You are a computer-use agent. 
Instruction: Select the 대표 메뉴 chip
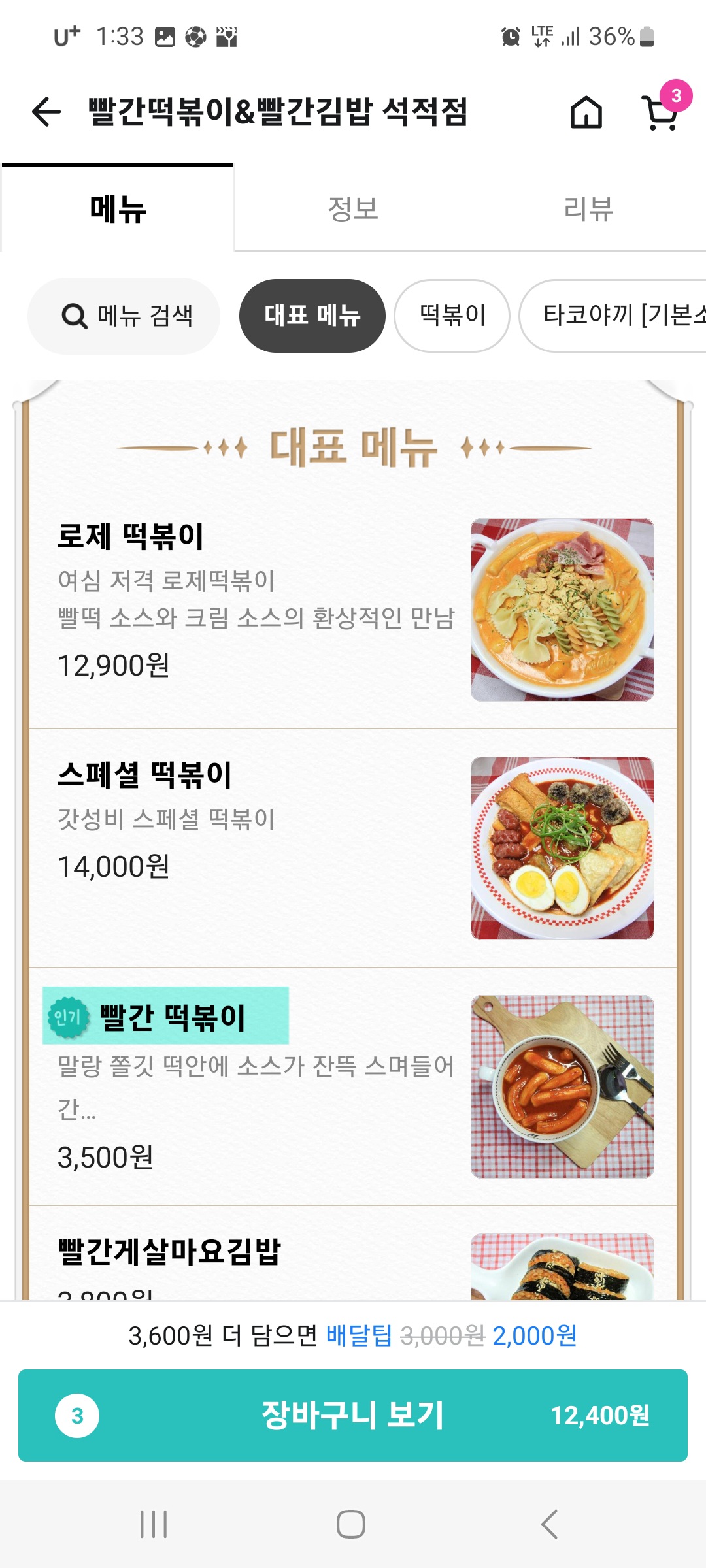click(312, 316)
